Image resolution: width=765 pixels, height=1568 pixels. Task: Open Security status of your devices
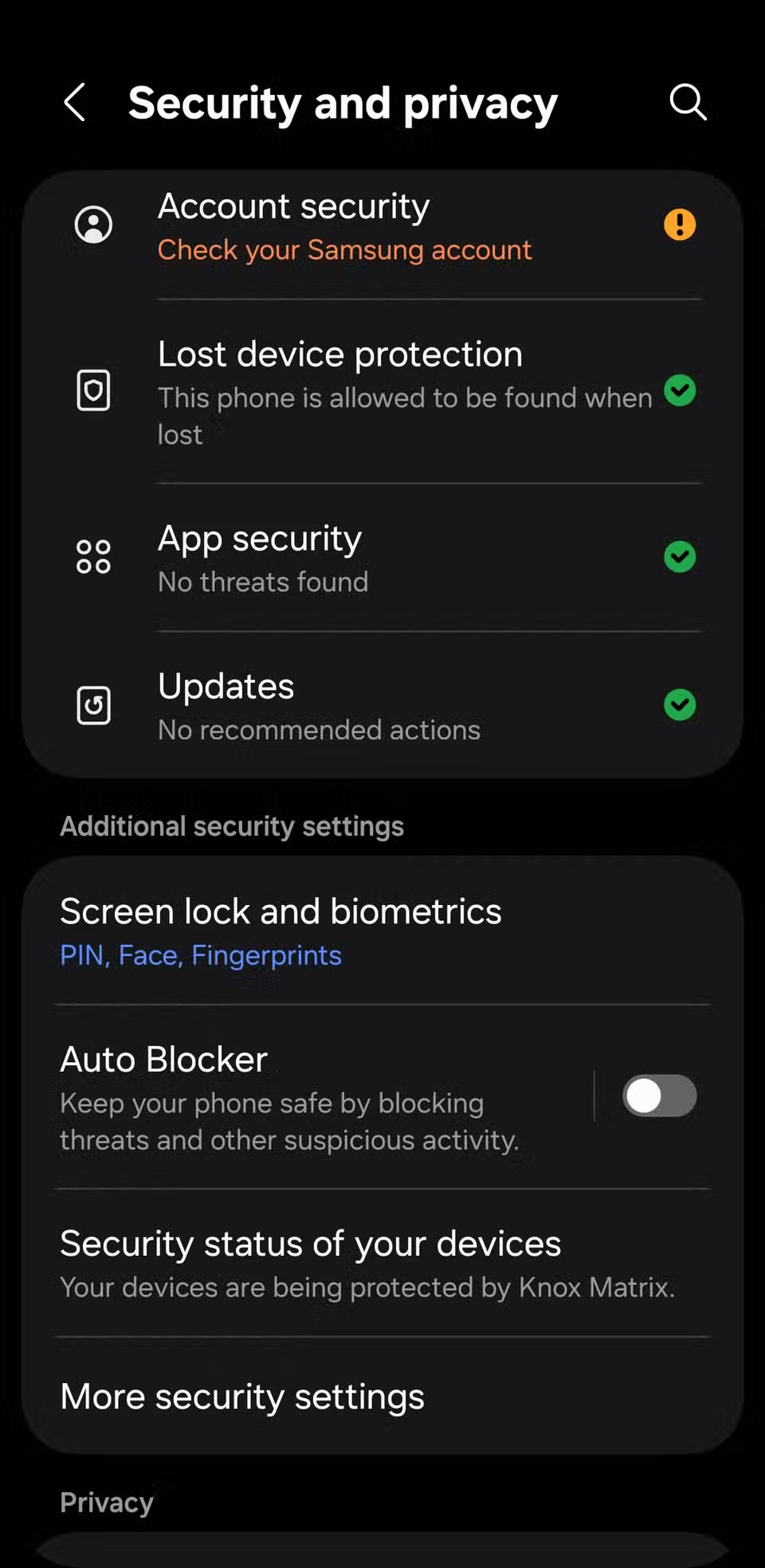click(x=310, y=1245)
